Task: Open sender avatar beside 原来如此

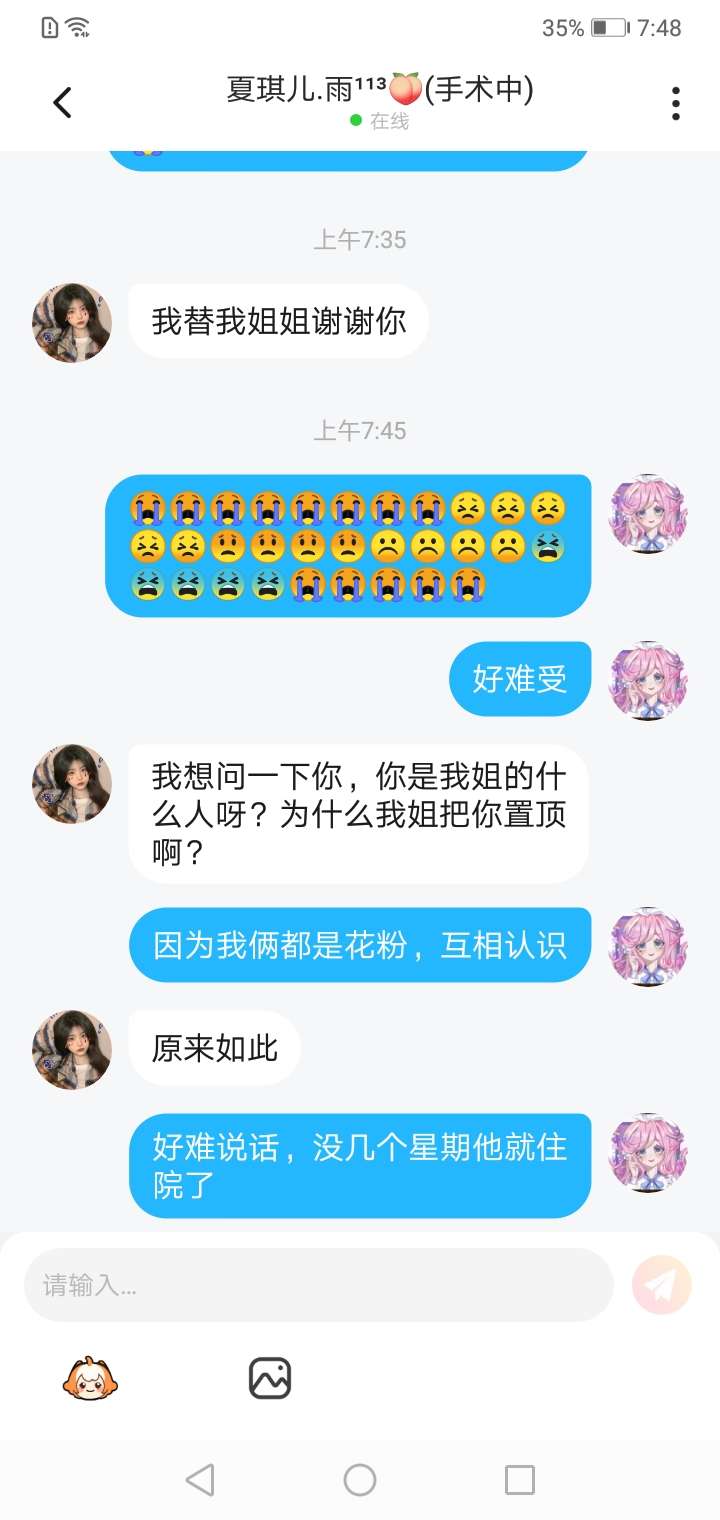Action: coord(71,1049)
